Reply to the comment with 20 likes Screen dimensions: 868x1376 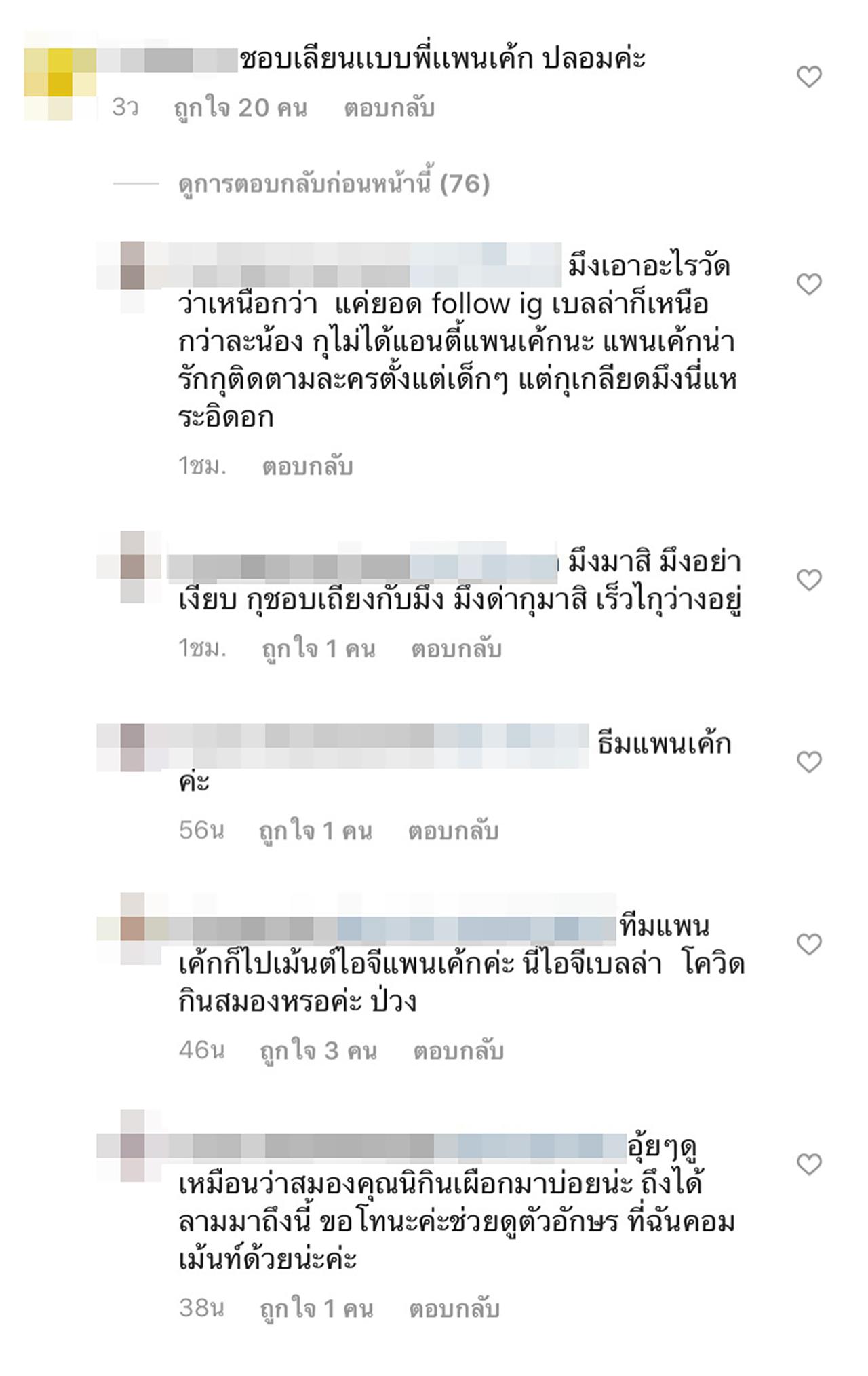point(389,109)
